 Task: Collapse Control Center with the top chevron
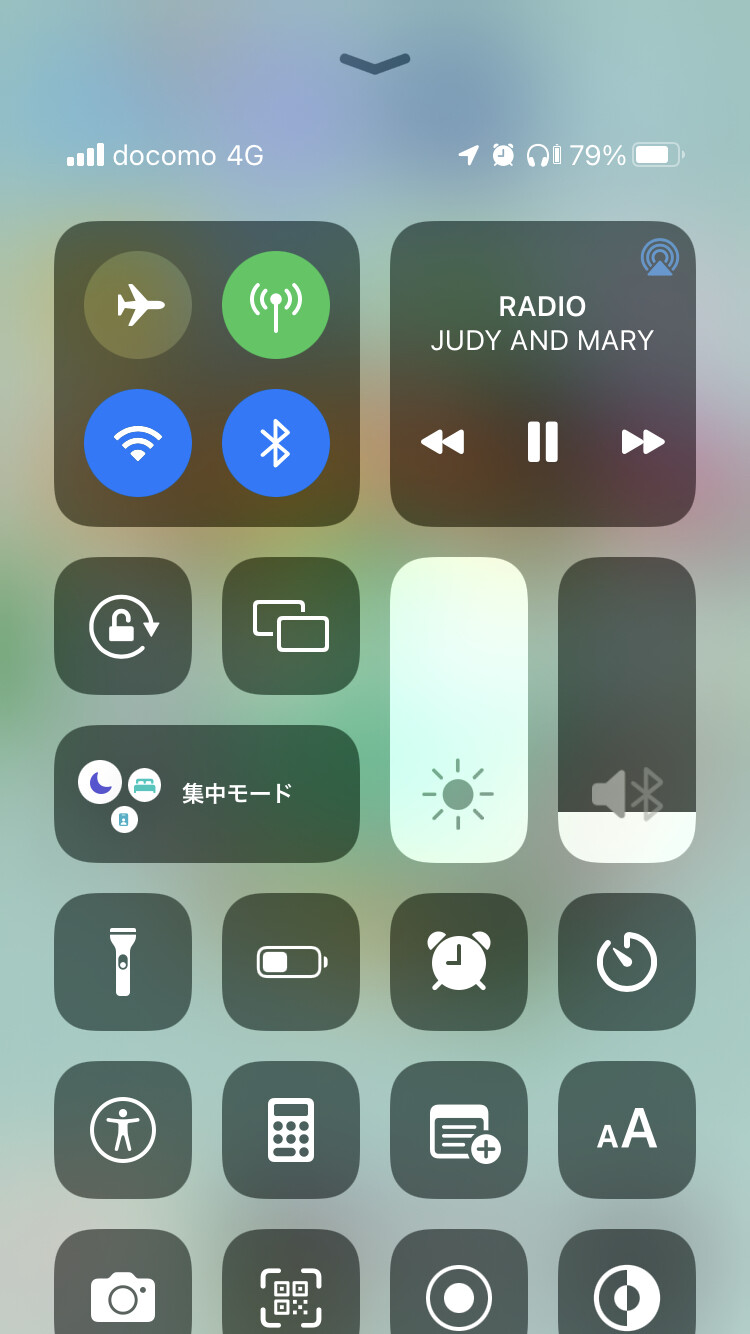375,63
